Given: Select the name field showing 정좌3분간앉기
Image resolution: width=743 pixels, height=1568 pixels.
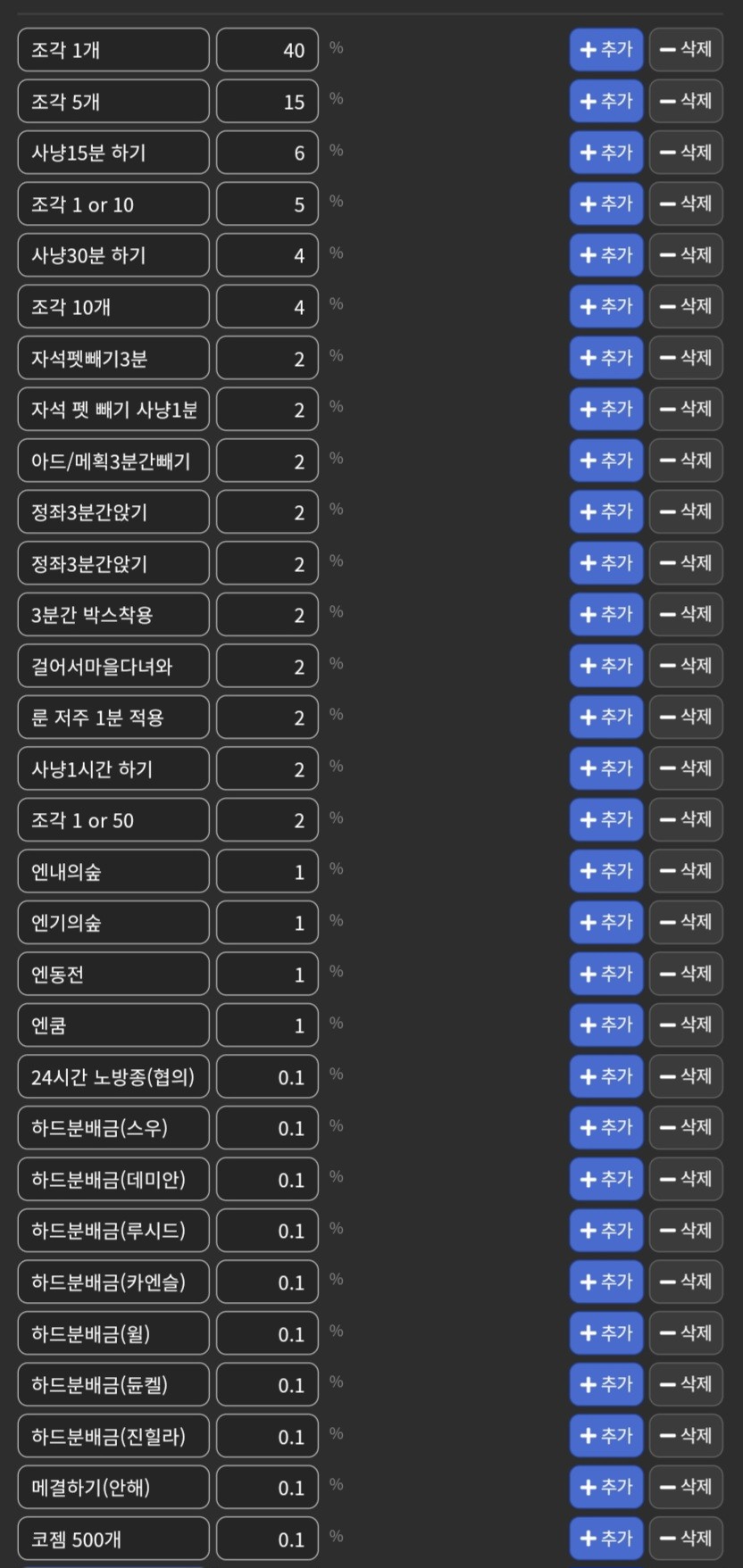Looking at the screenshot, I should pyautogui.click(x=113, y=511).
